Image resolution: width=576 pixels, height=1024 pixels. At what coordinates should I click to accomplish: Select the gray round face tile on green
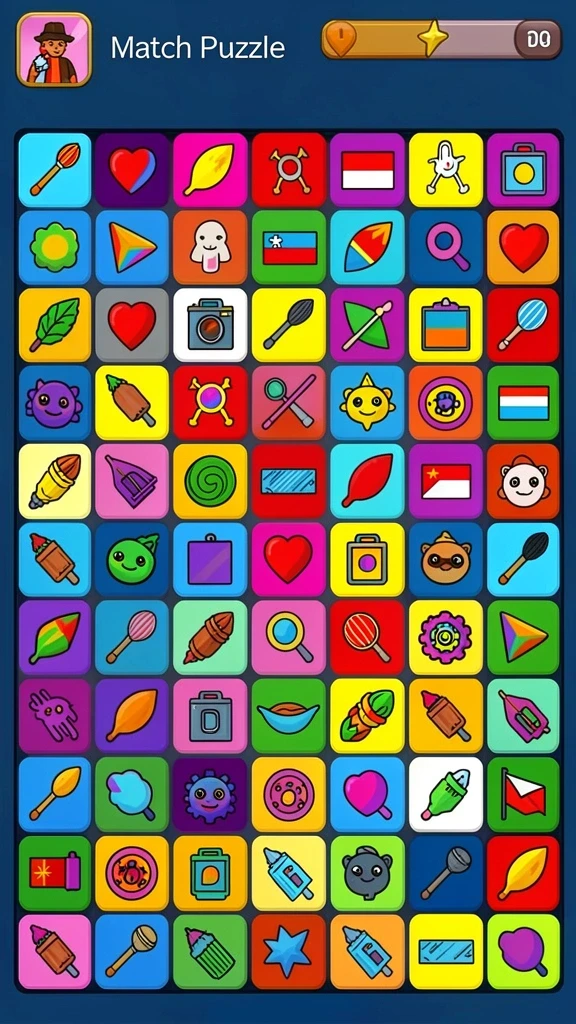click(367, 873)
